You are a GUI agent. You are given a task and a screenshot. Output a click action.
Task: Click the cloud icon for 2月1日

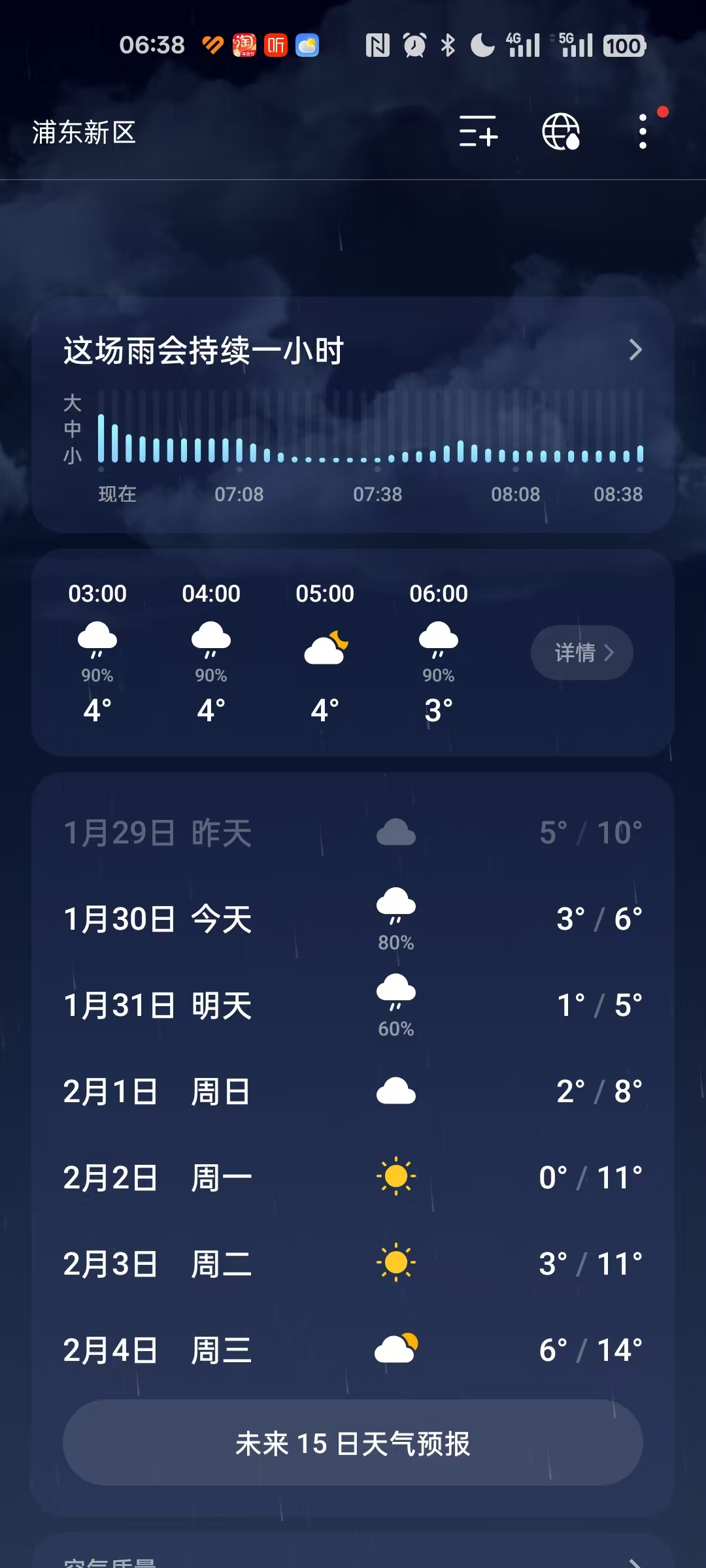click(x=395, y=1089)
